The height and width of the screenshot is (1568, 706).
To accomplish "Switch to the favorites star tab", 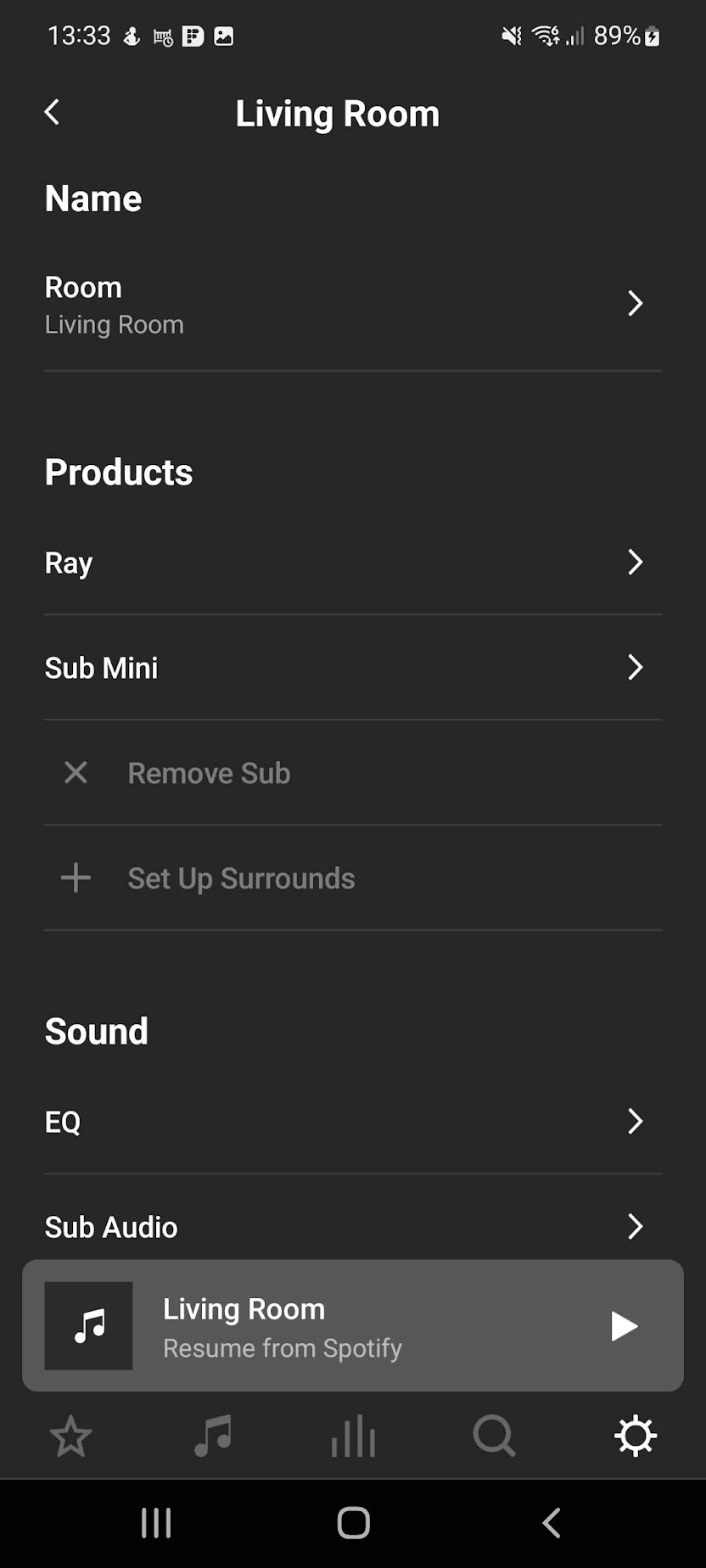I will point(70,1436).
